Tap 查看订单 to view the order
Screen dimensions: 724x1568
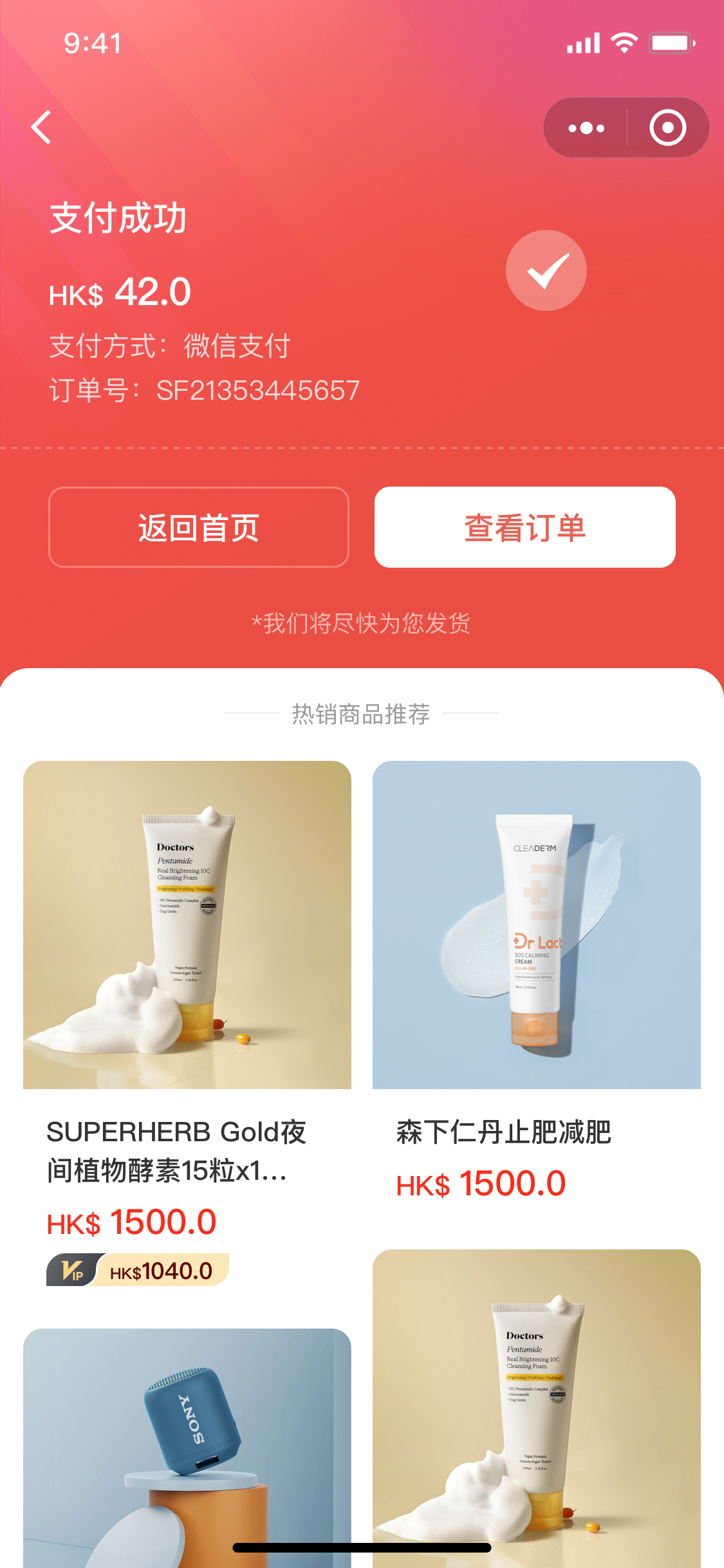[x=524, y=527]
